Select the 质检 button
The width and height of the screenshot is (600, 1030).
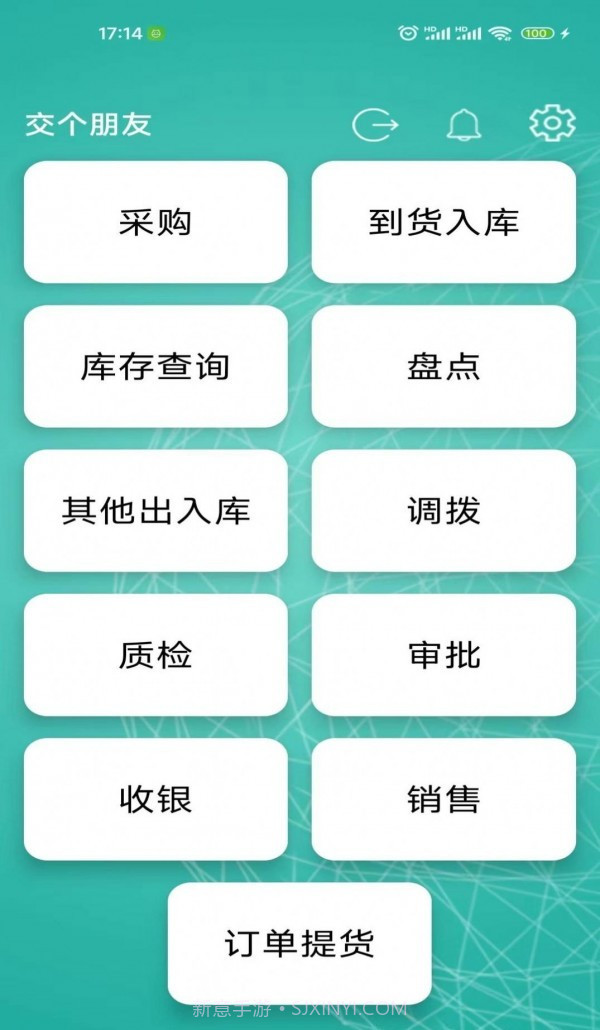pos(155,655)
